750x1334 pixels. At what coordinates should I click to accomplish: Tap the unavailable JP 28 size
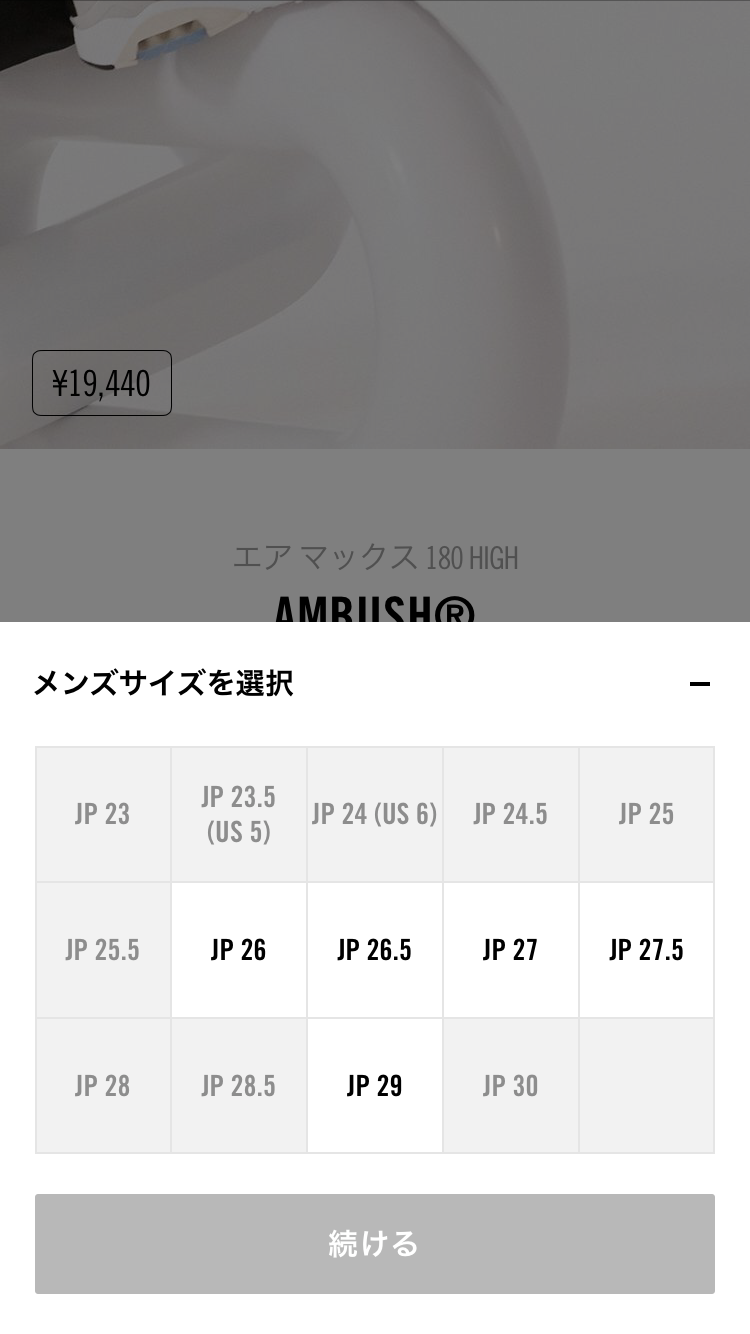[102, 1085]
